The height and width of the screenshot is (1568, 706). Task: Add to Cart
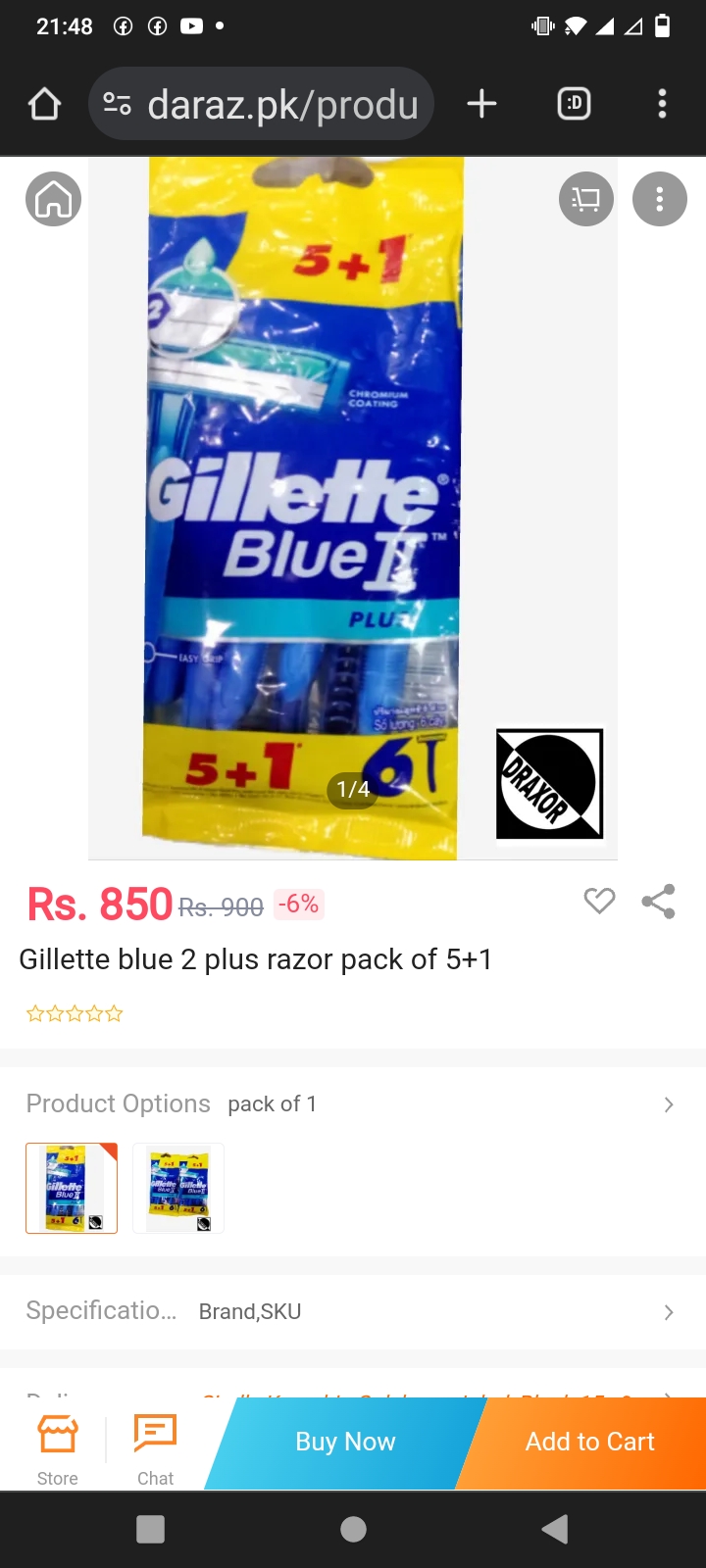pyautogui.click(x=589, y=1442)
